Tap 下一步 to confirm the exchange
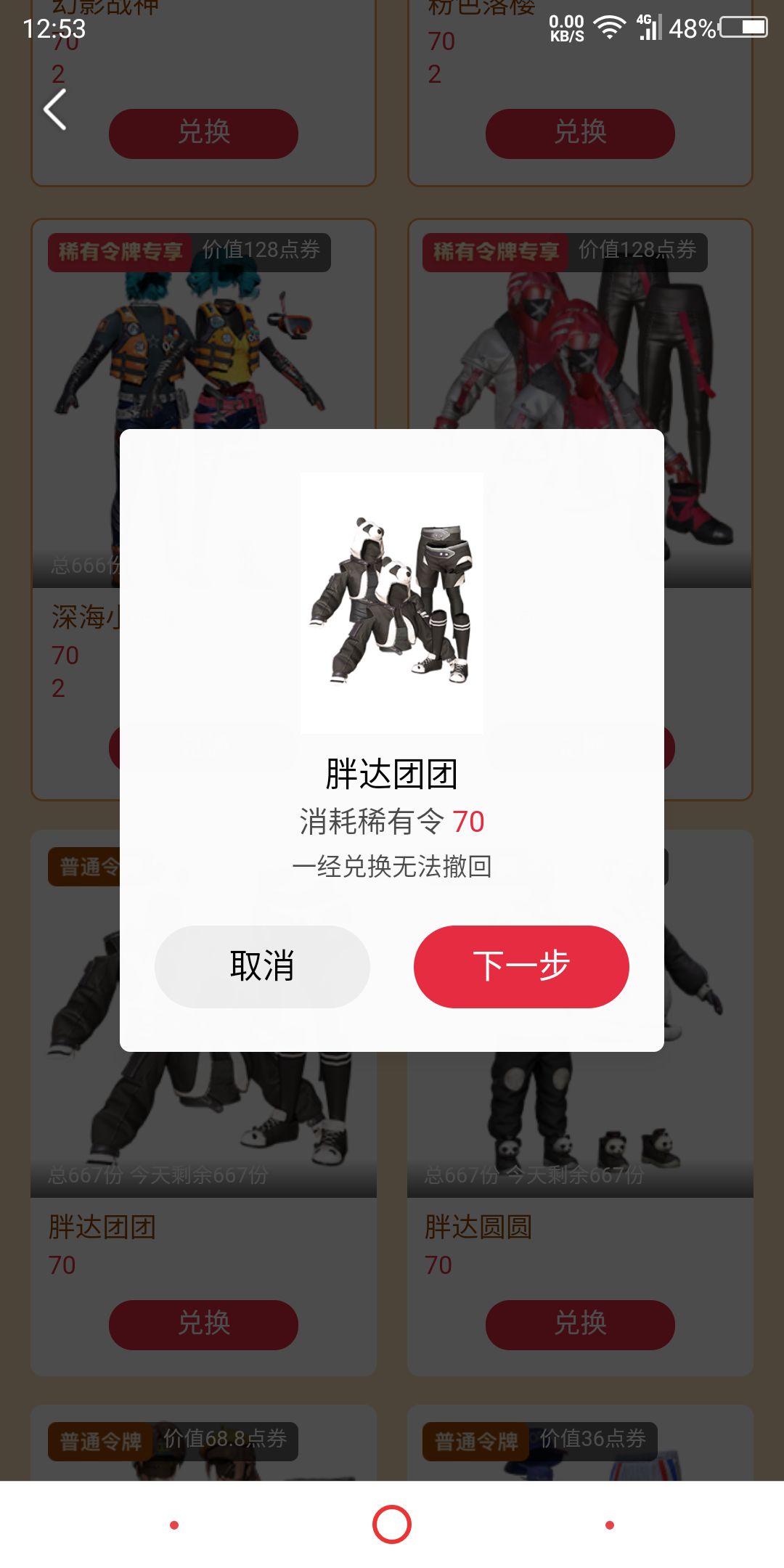 click(520, 966)
